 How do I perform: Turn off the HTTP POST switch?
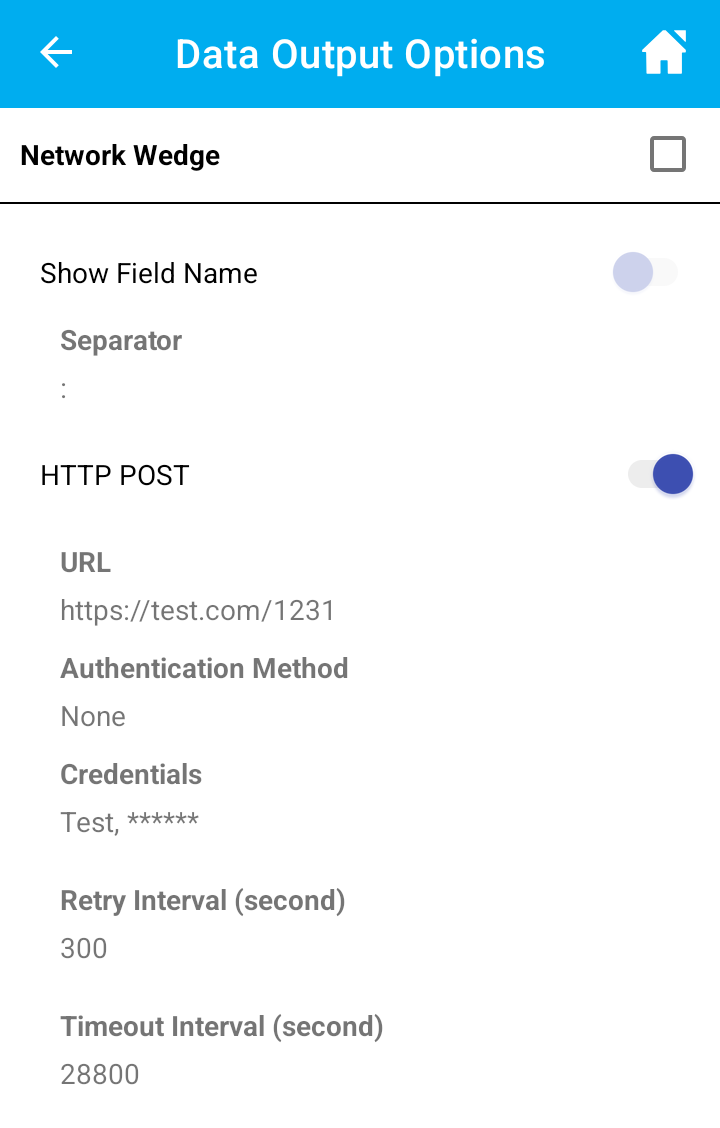660,475
